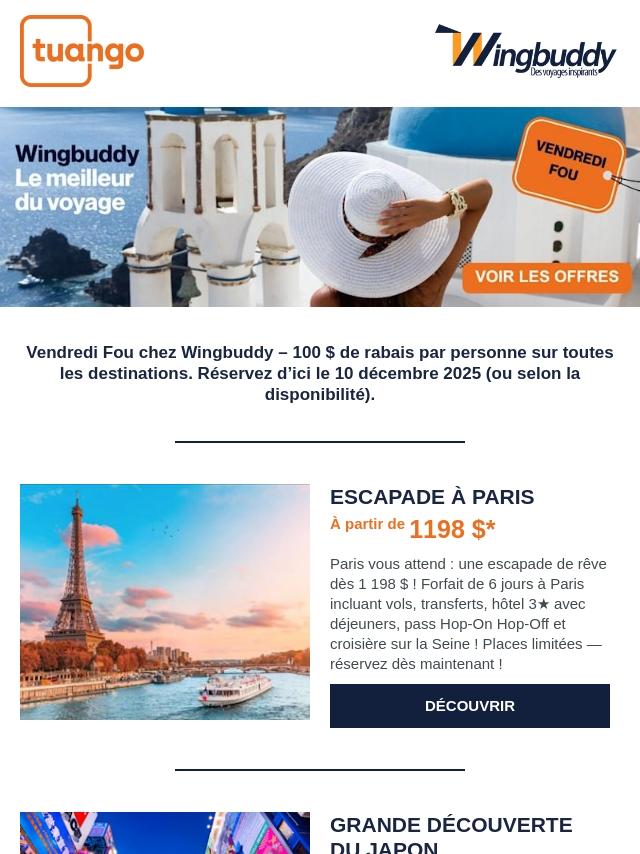
Task: Tap Découvrir for Escapade à Paris
Action: 469,706
